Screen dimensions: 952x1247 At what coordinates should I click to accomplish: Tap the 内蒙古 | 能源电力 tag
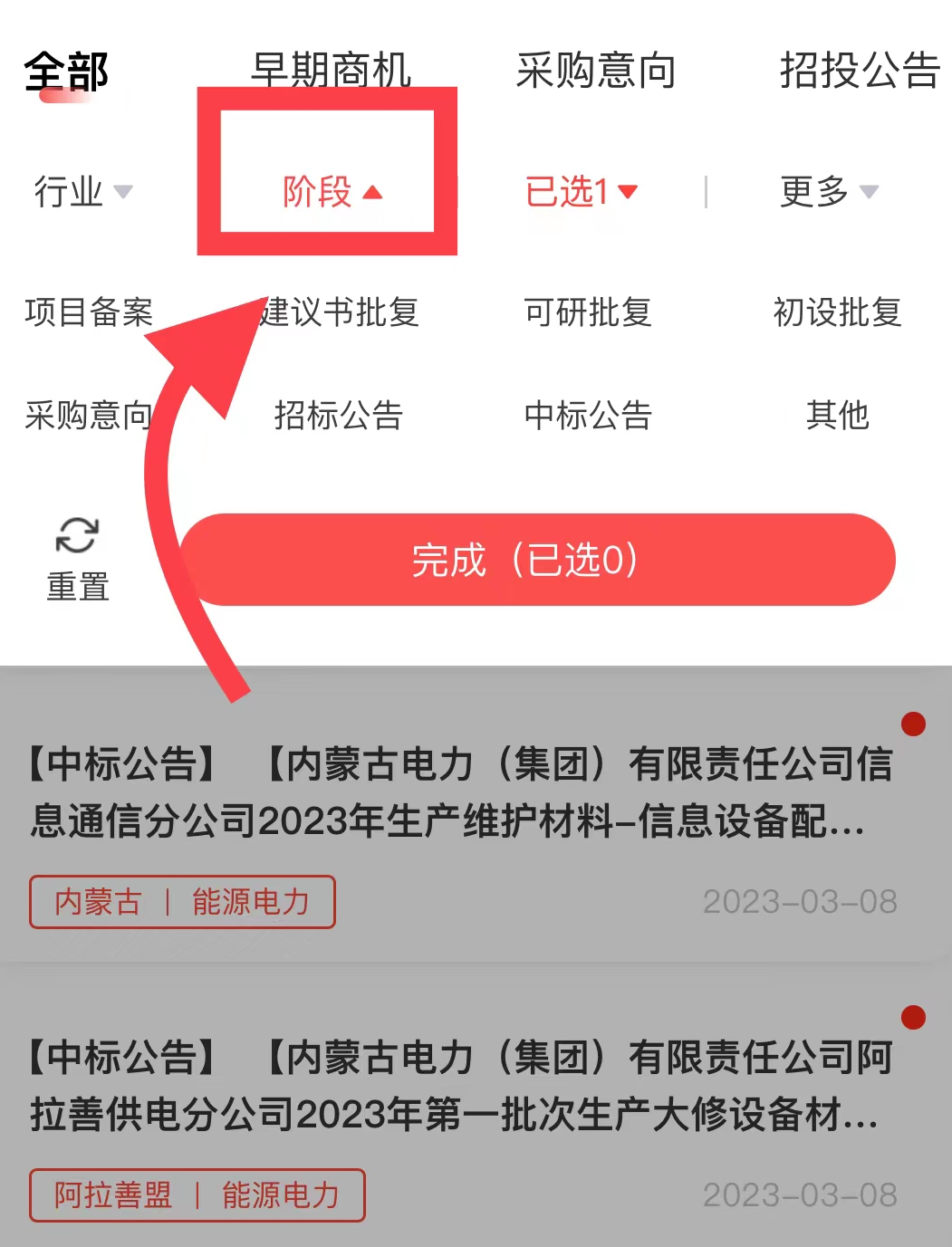point(181,902)
